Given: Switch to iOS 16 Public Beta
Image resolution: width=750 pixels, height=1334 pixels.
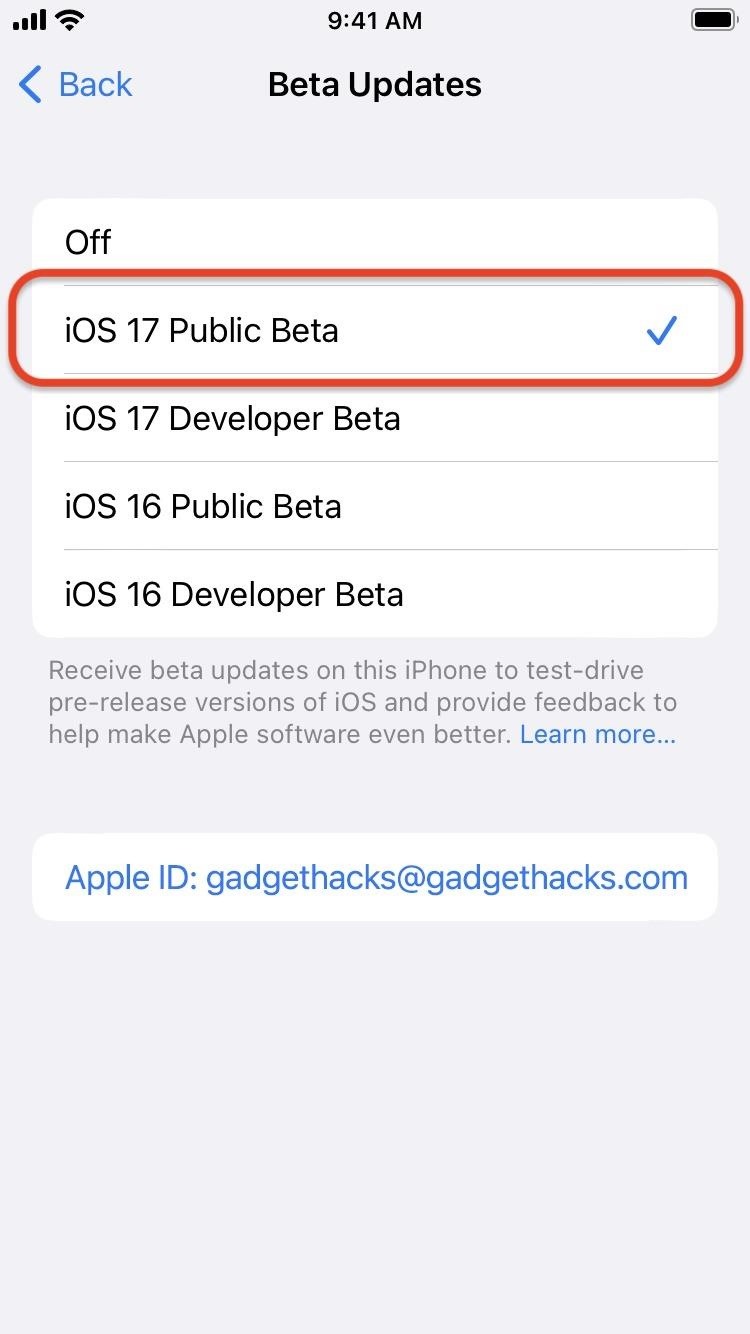Looking at the screenshot, I should pyautogui.click(x=375, y=506).
